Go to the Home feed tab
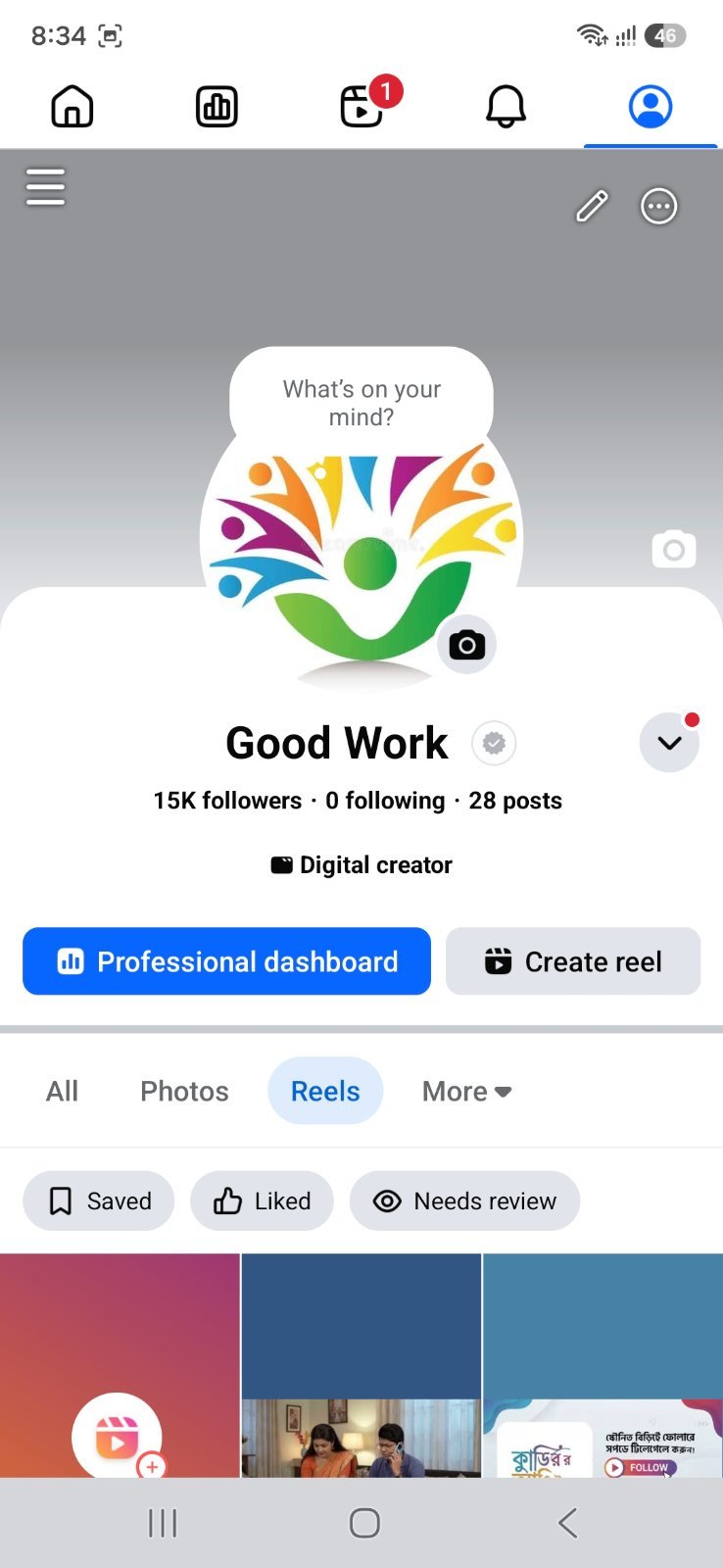The width and height of the screenshot is (723, 1568). click(x=72, y=106)
